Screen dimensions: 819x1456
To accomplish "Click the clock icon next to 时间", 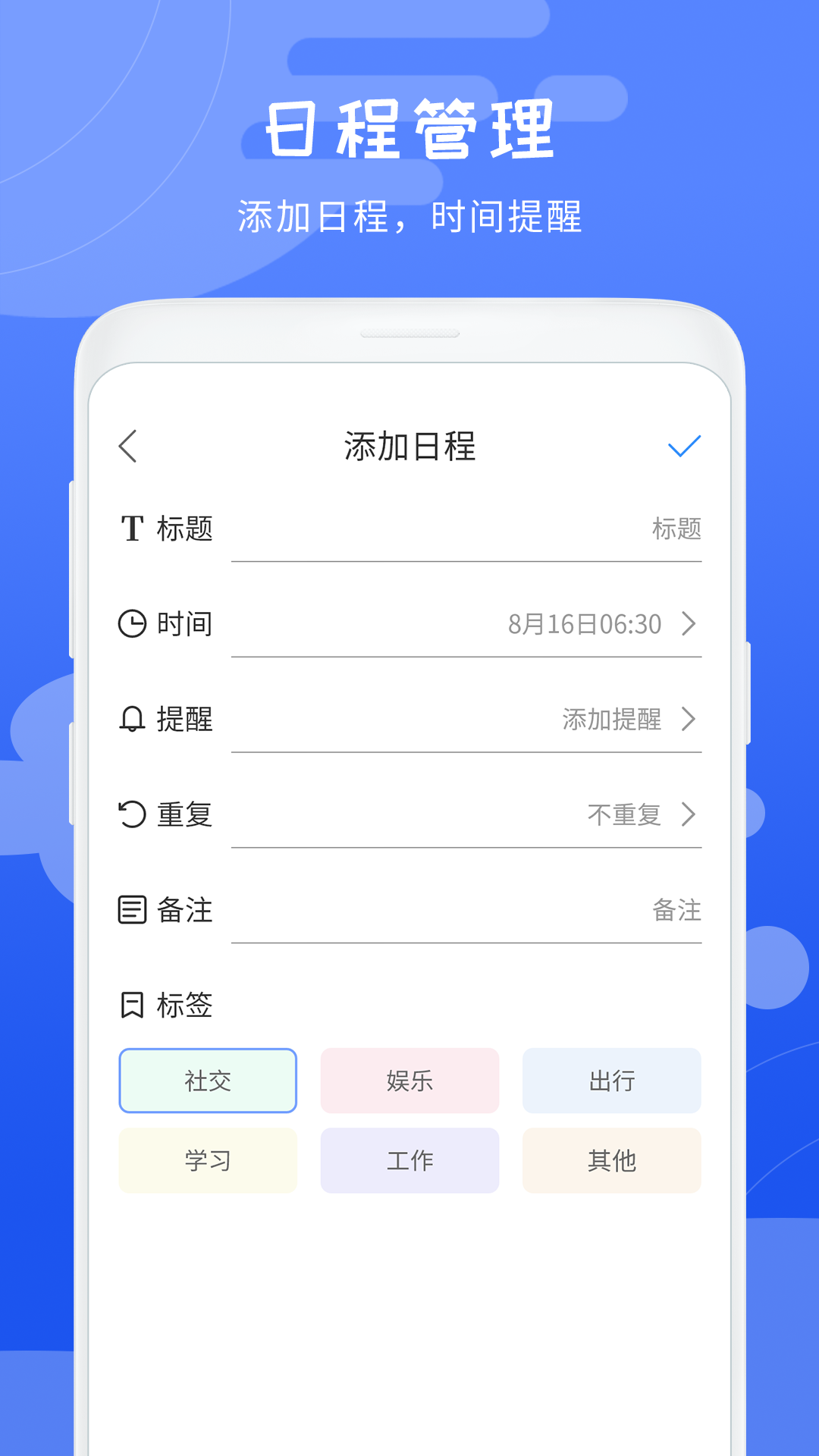I will pyautogui.click(x=131, y=624).
